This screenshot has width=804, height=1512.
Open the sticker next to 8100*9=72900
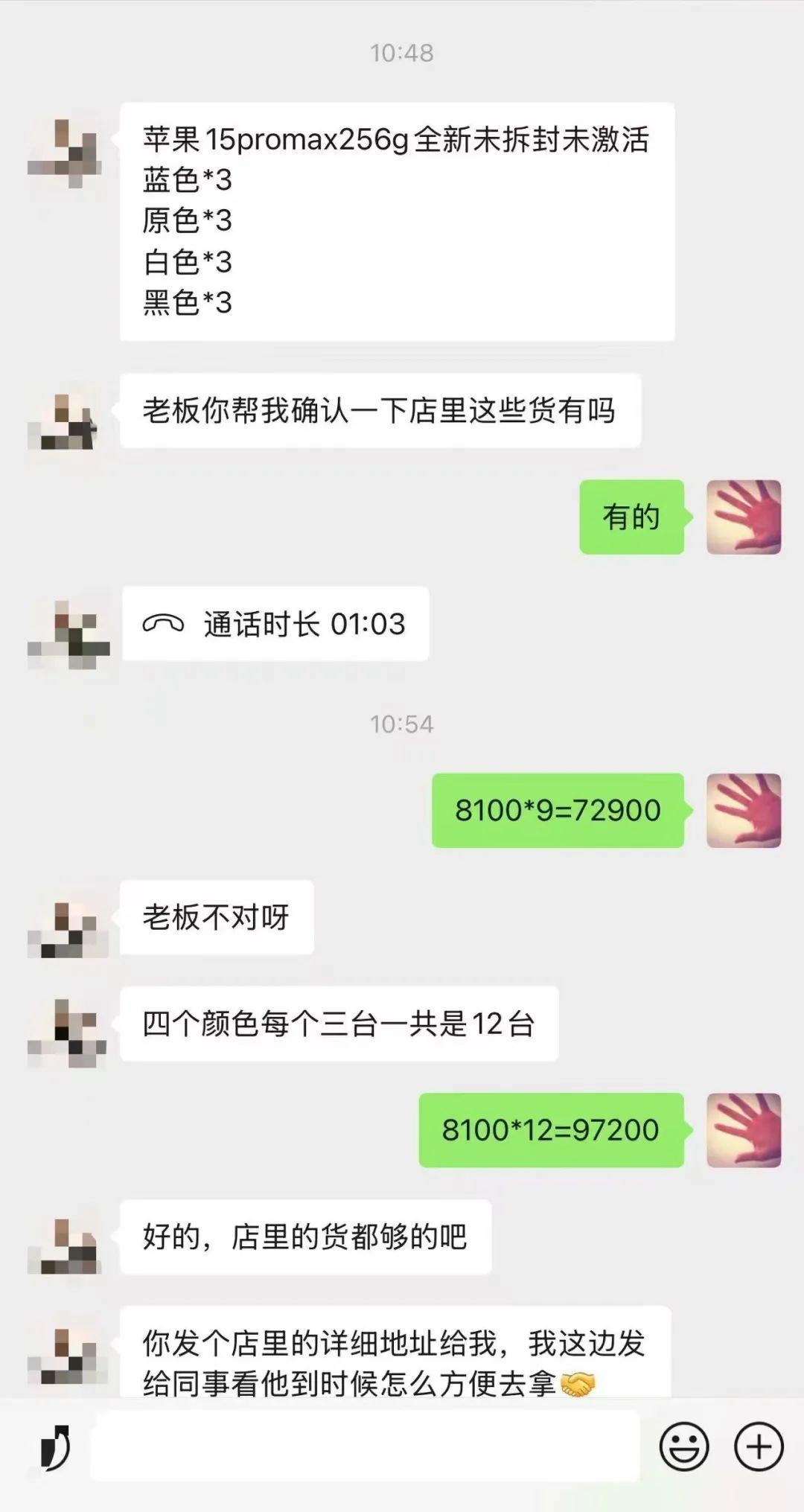[745, 811]
